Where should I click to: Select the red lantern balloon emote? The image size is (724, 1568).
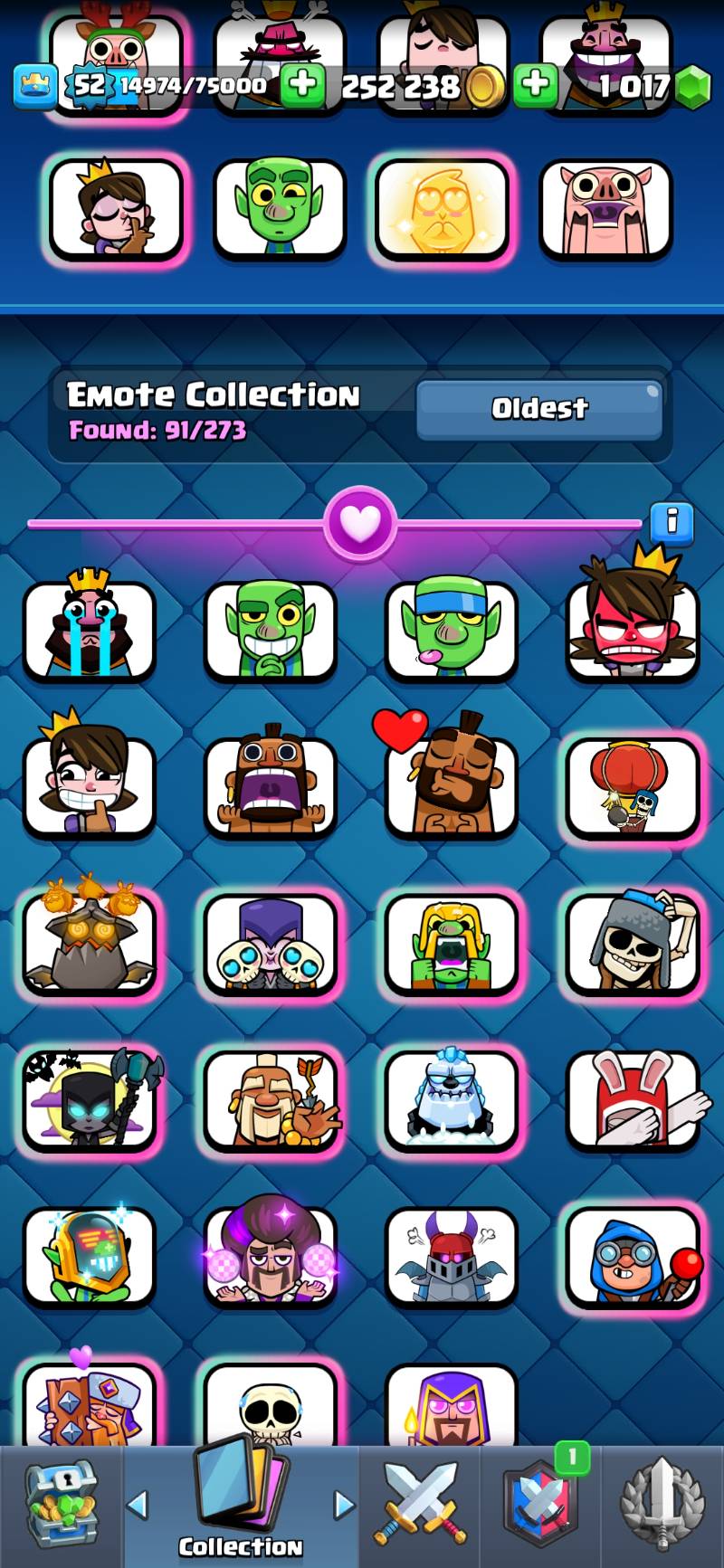[x=632, y=785]
